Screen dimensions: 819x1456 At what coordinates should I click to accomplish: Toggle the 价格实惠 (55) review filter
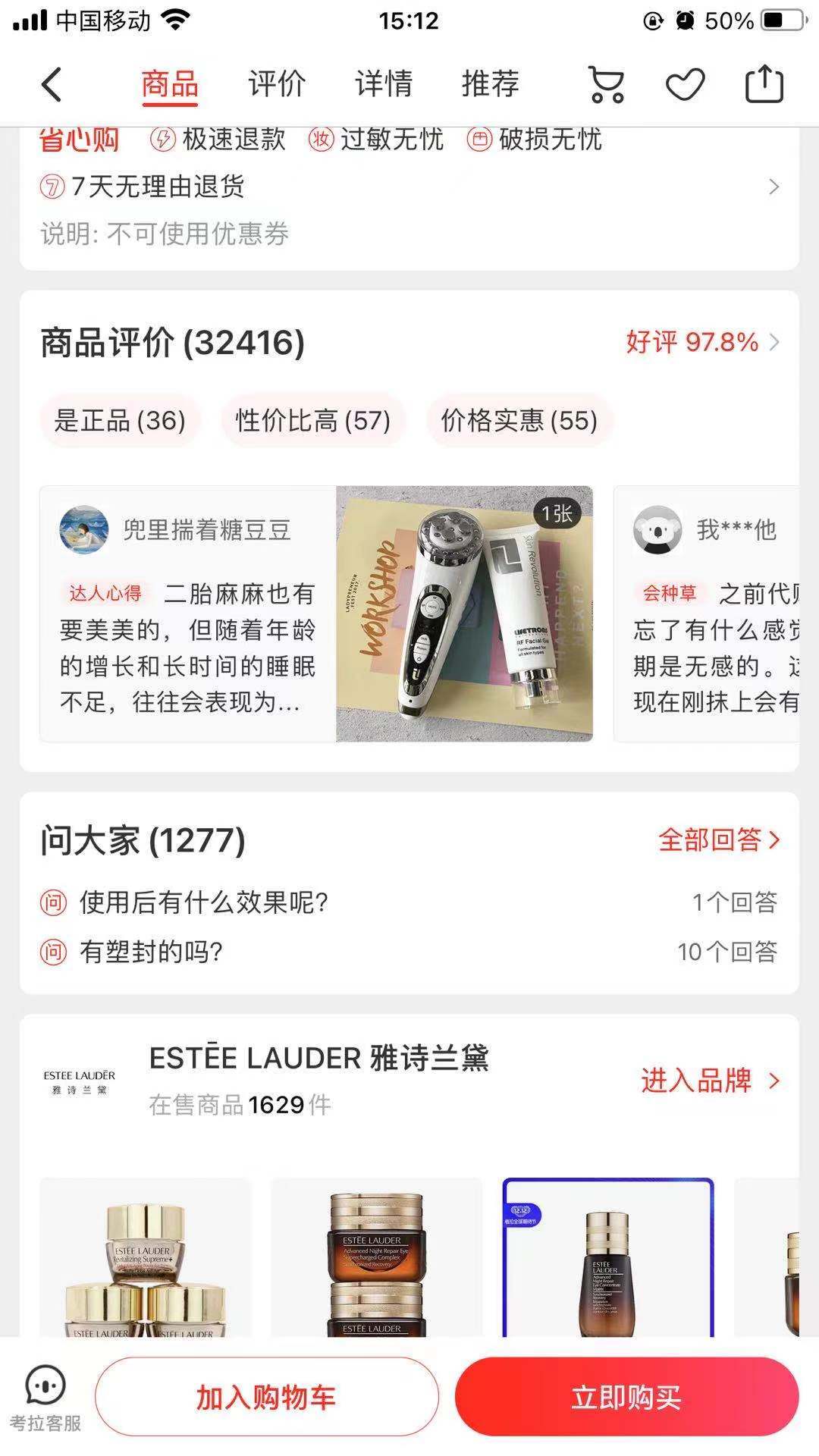519,422
